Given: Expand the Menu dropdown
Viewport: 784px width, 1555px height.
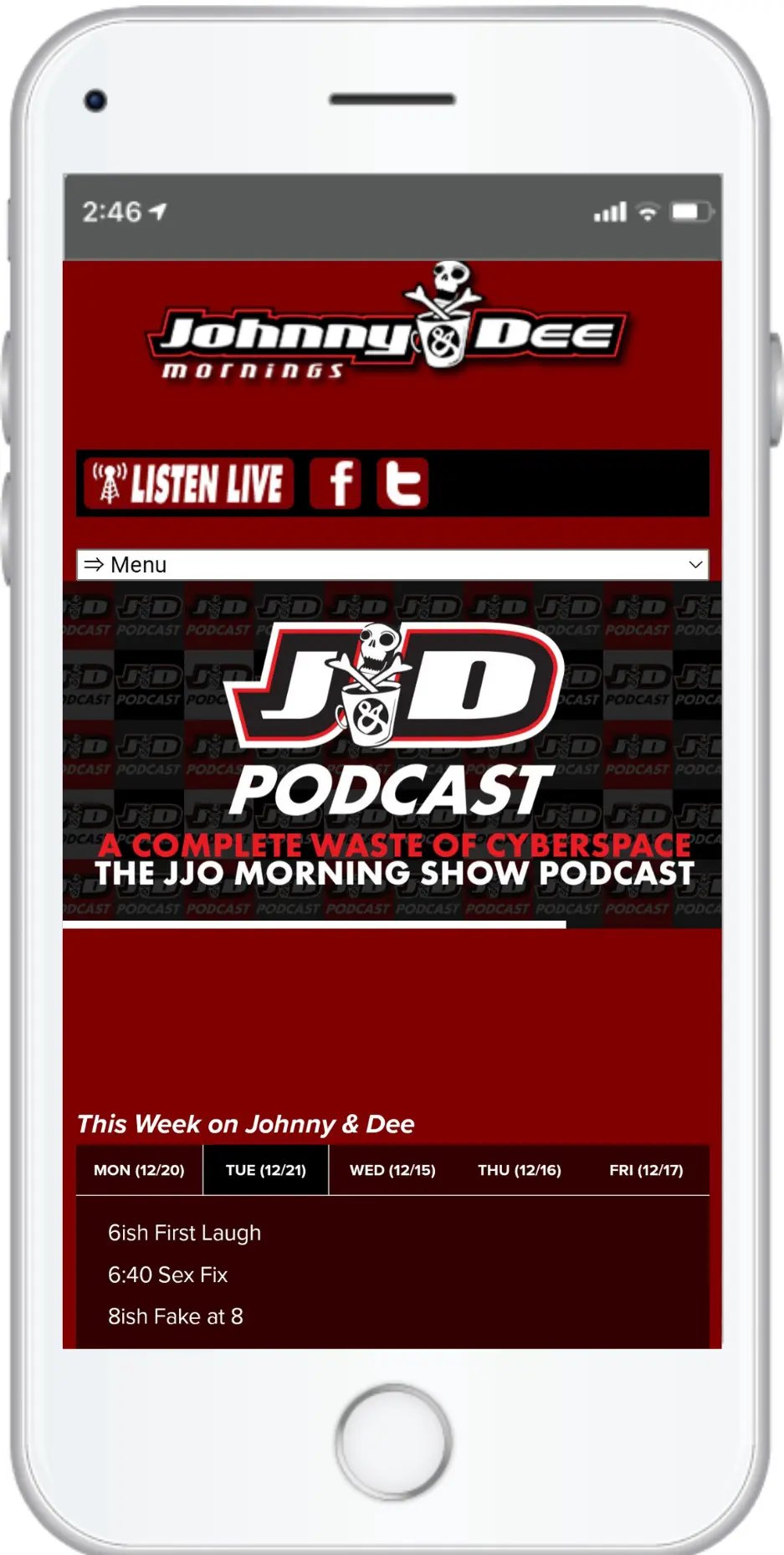Looking at the screenshot, I should pyautogui.click(x=392, y=565).
